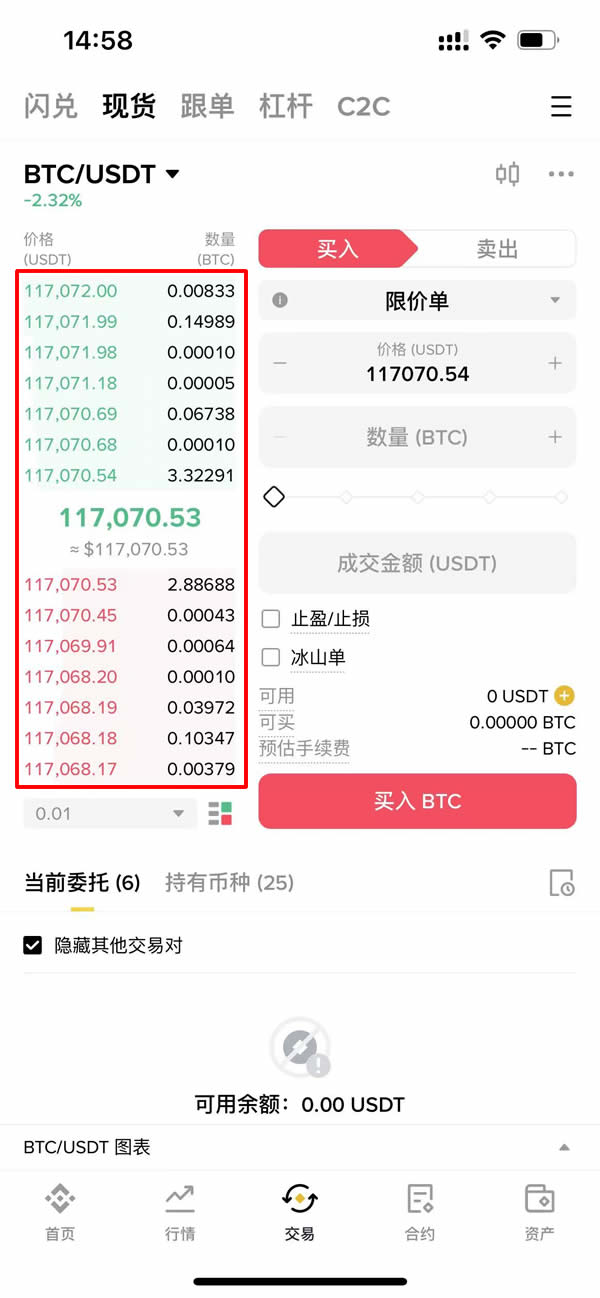Go to the 资产 bottom tab
600x1298 pixels.
(539, 1212)
